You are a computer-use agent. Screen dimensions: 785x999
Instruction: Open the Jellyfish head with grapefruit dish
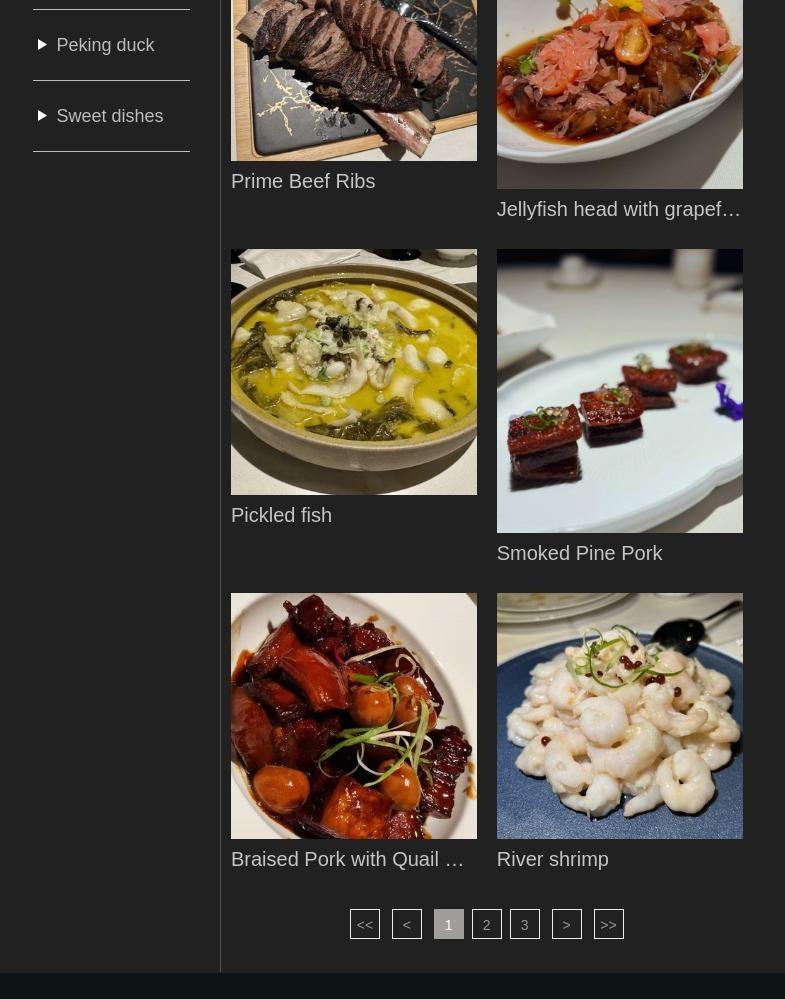pyautogui.click(x=618, y=209)
